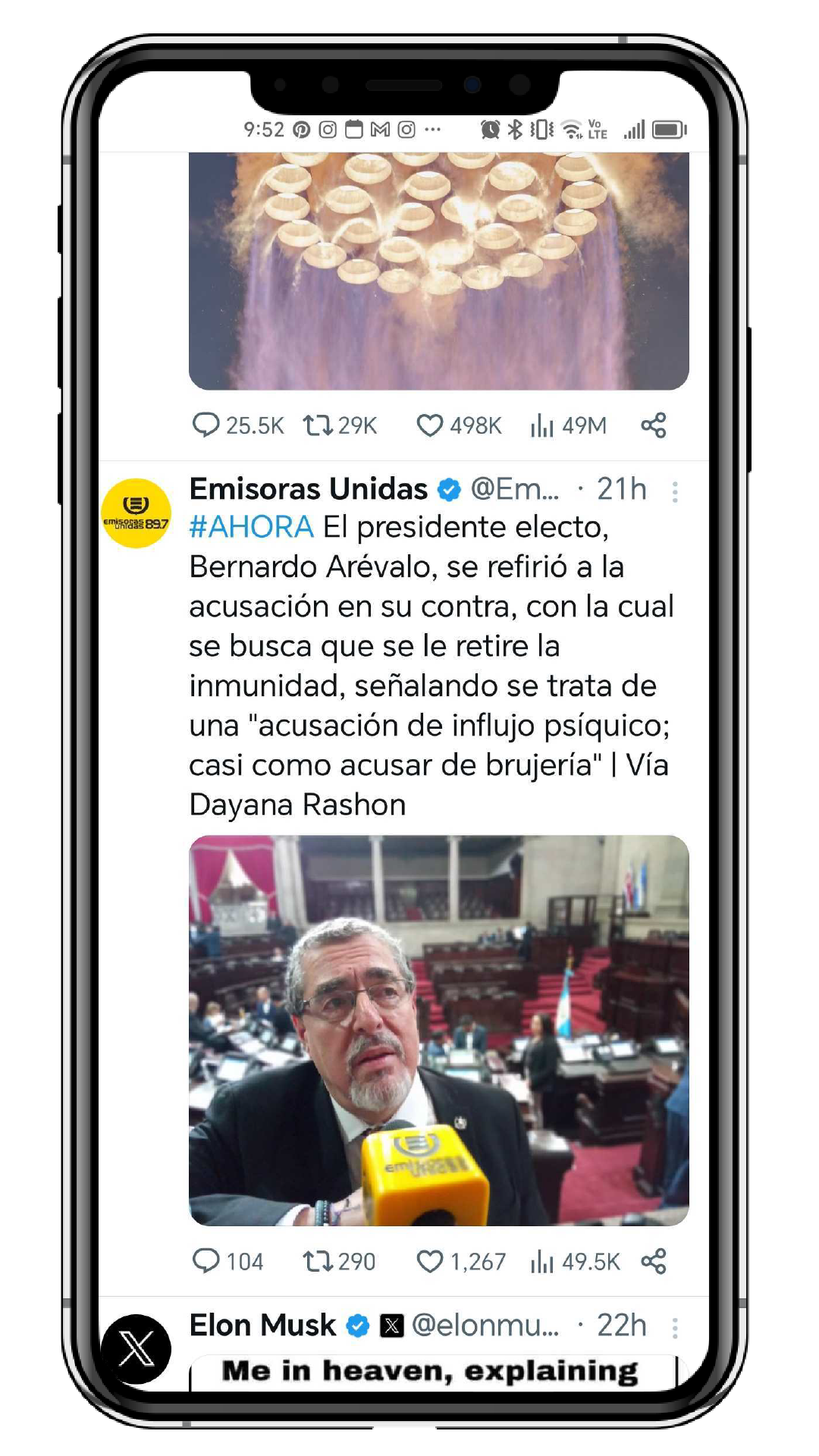Viewport: 819px width, 1456px height.
Task: Reply to the Emisoras Unidas post
Action: pyautogui.click(x=206, y=1261)
